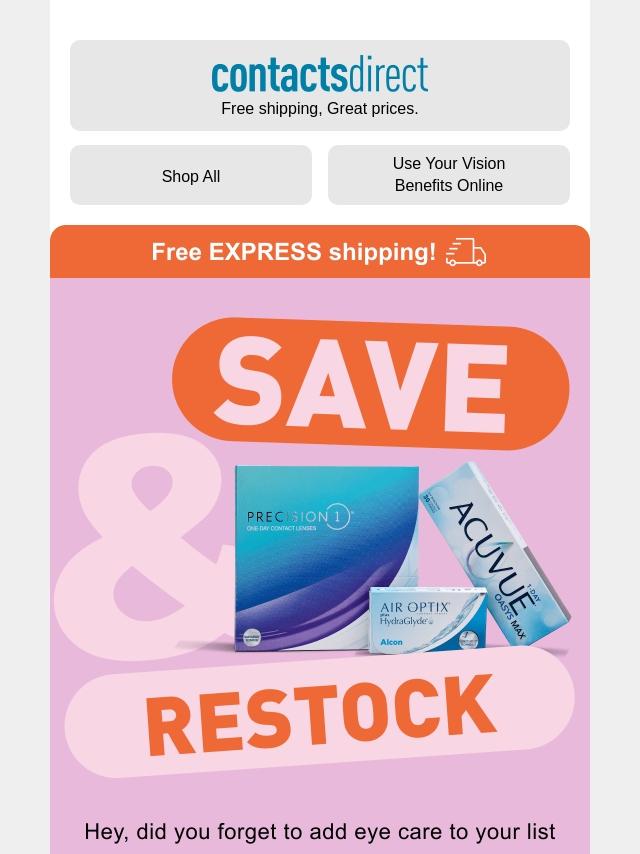Open Use Your Vision Benefits Online
This screenshot has width=640, height=854.
449,175
